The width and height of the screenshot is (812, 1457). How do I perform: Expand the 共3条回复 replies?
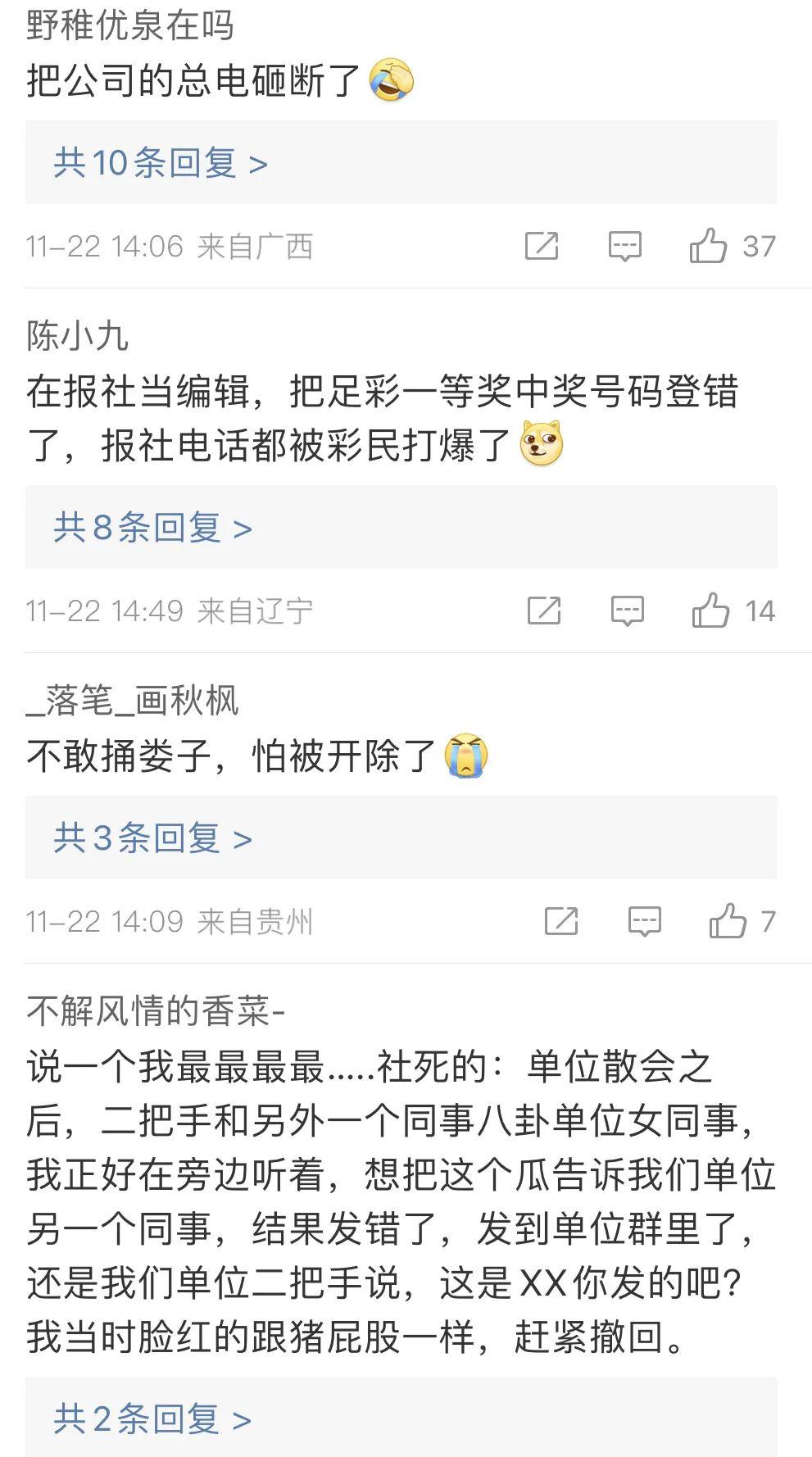(152, 838)
